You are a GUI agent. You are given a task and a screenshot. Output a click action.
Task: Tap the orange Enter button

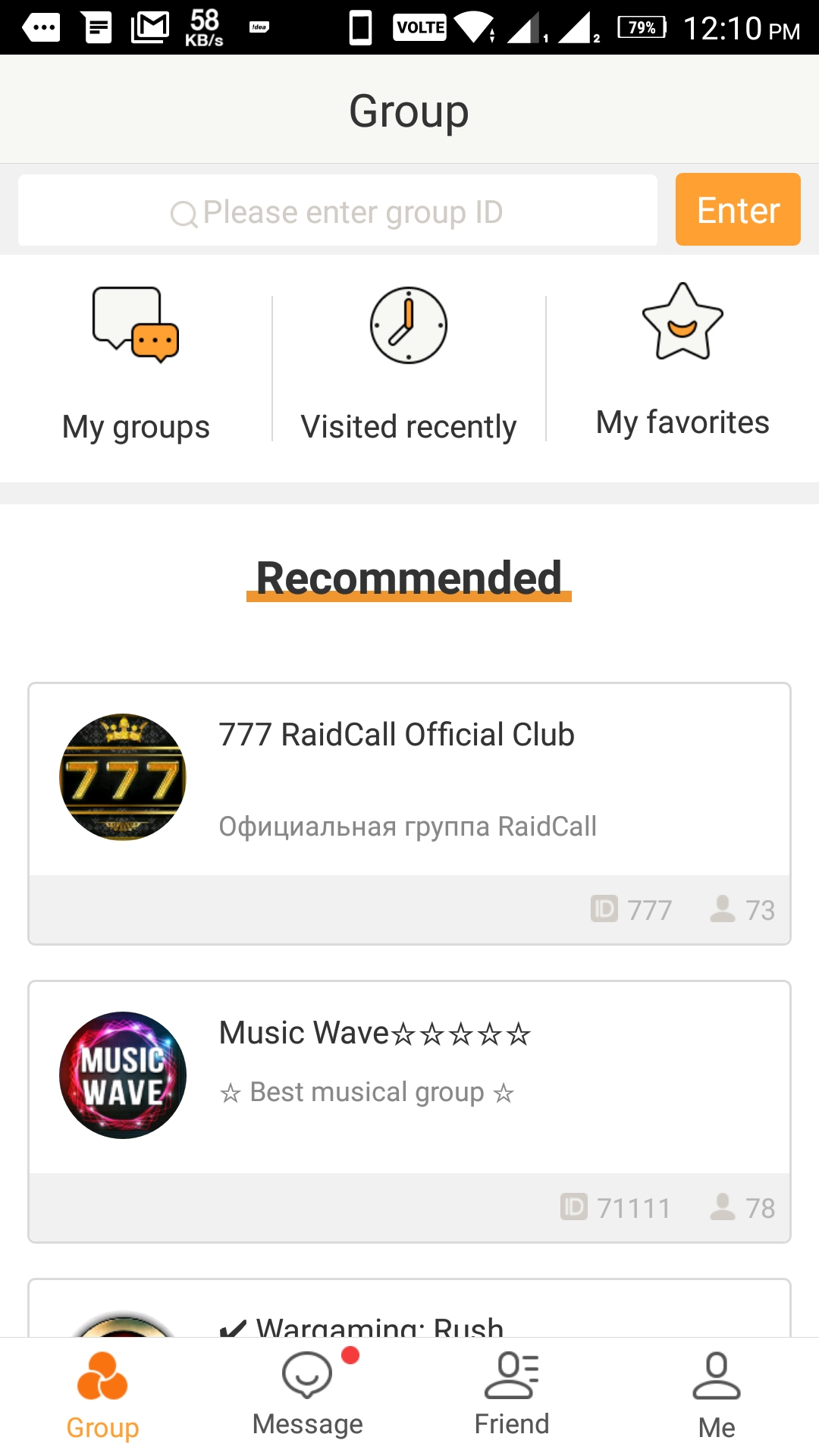[737, 210]
